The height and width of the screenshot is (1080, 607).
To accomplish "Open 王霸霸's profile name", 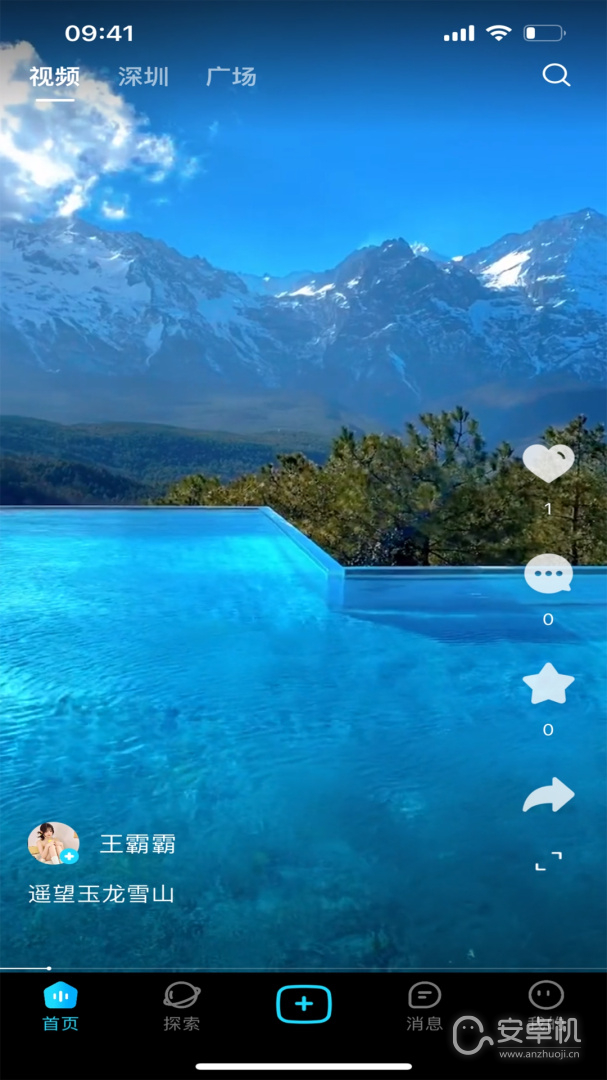I will [138, 844].
